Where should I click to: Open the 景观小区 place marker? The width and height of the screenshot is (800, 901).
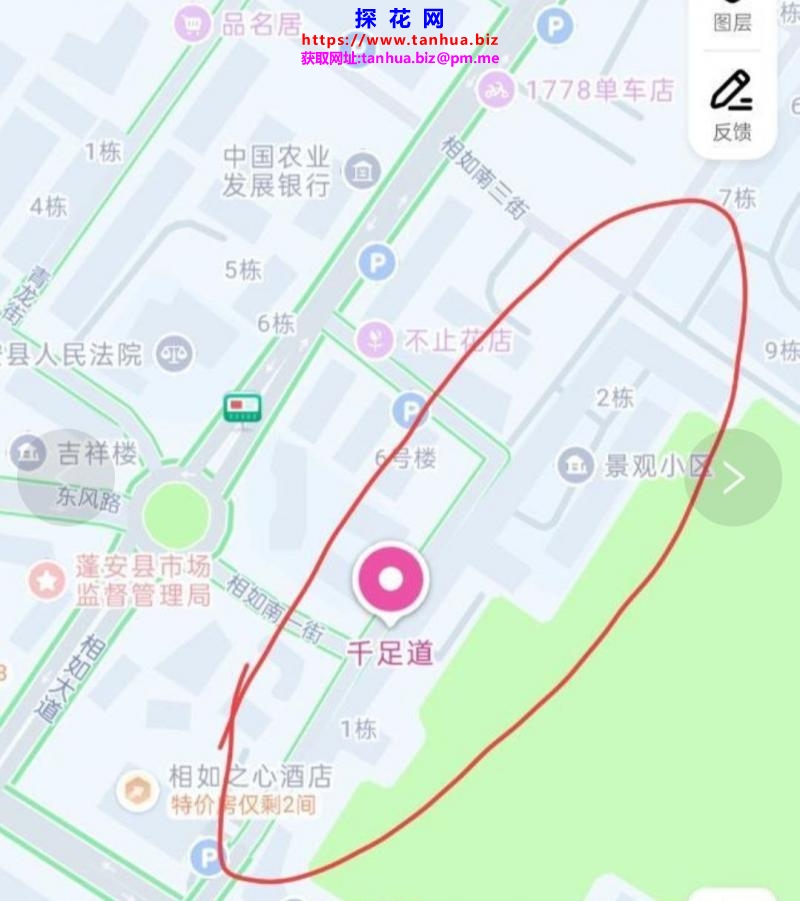click(575, 465)
